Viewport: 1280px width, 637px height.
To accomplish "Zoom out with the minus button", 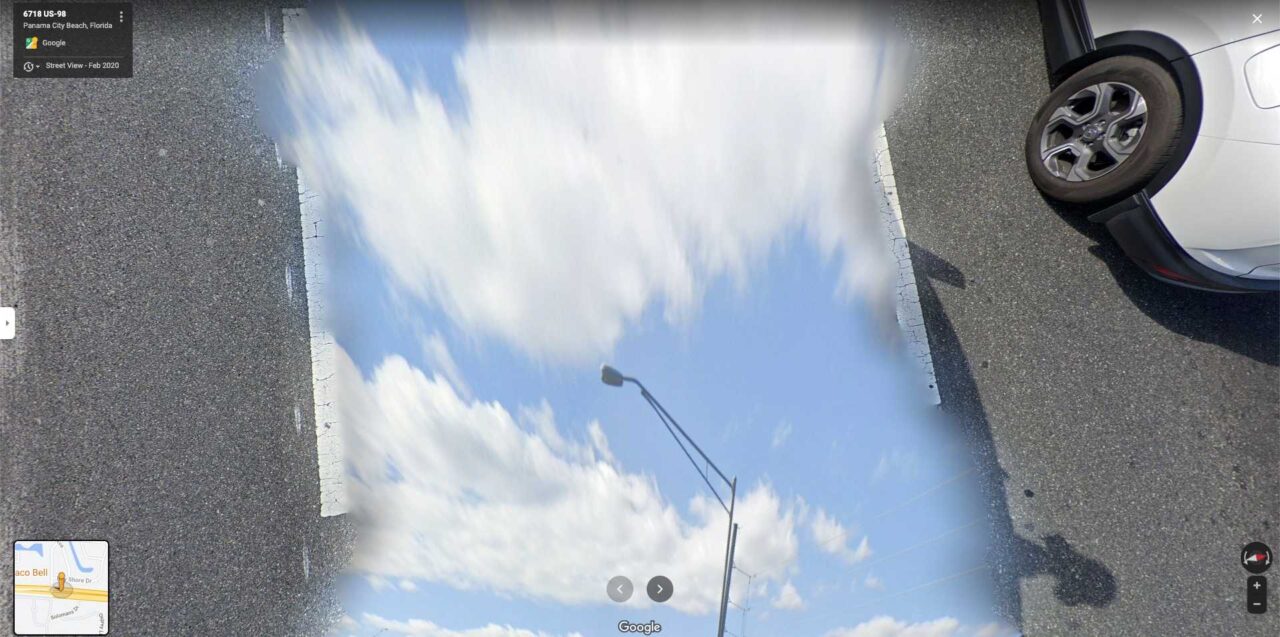I will tap(1257, 604).
